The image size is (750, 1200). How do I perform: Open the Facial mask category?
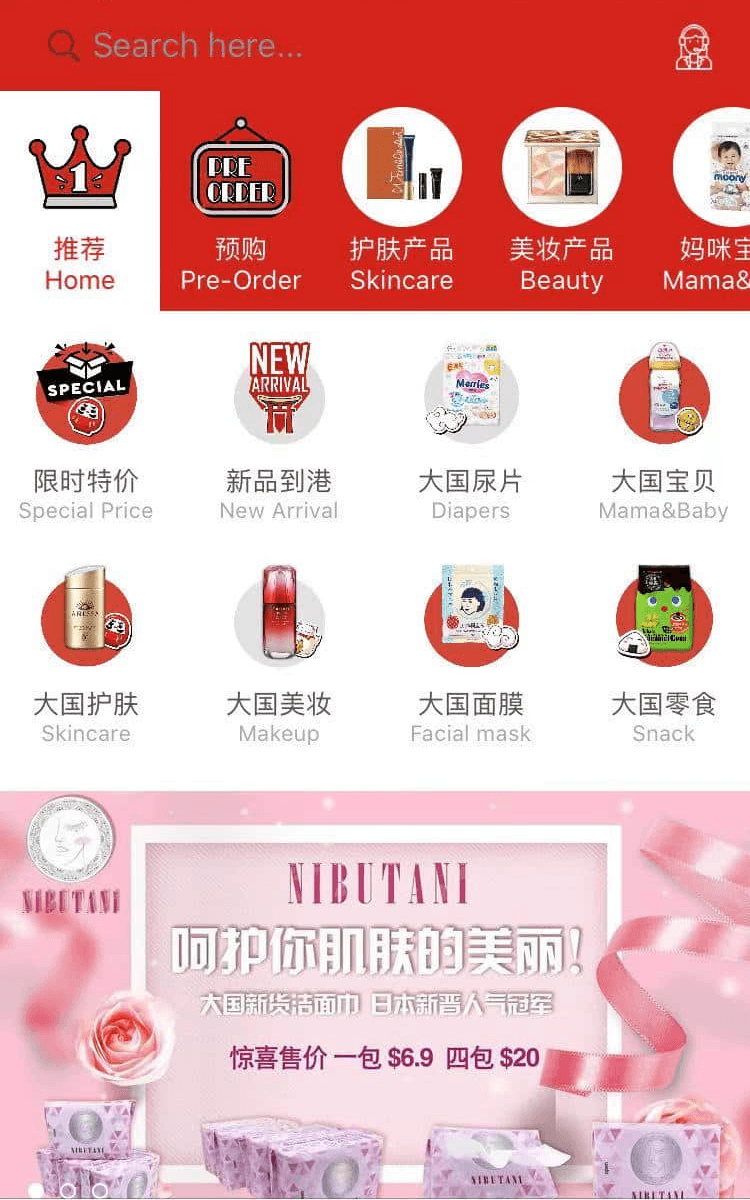point(471,654)
